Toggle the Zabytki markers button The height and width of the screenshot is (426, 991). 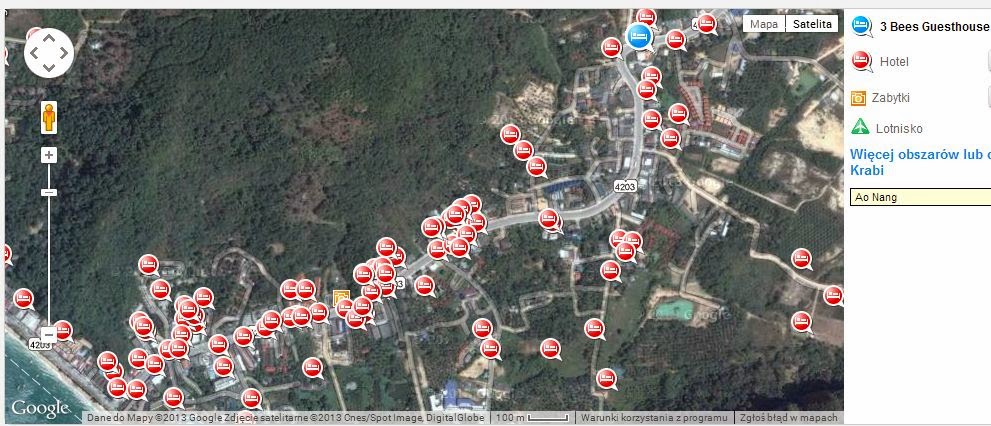(x=988, y=98)
